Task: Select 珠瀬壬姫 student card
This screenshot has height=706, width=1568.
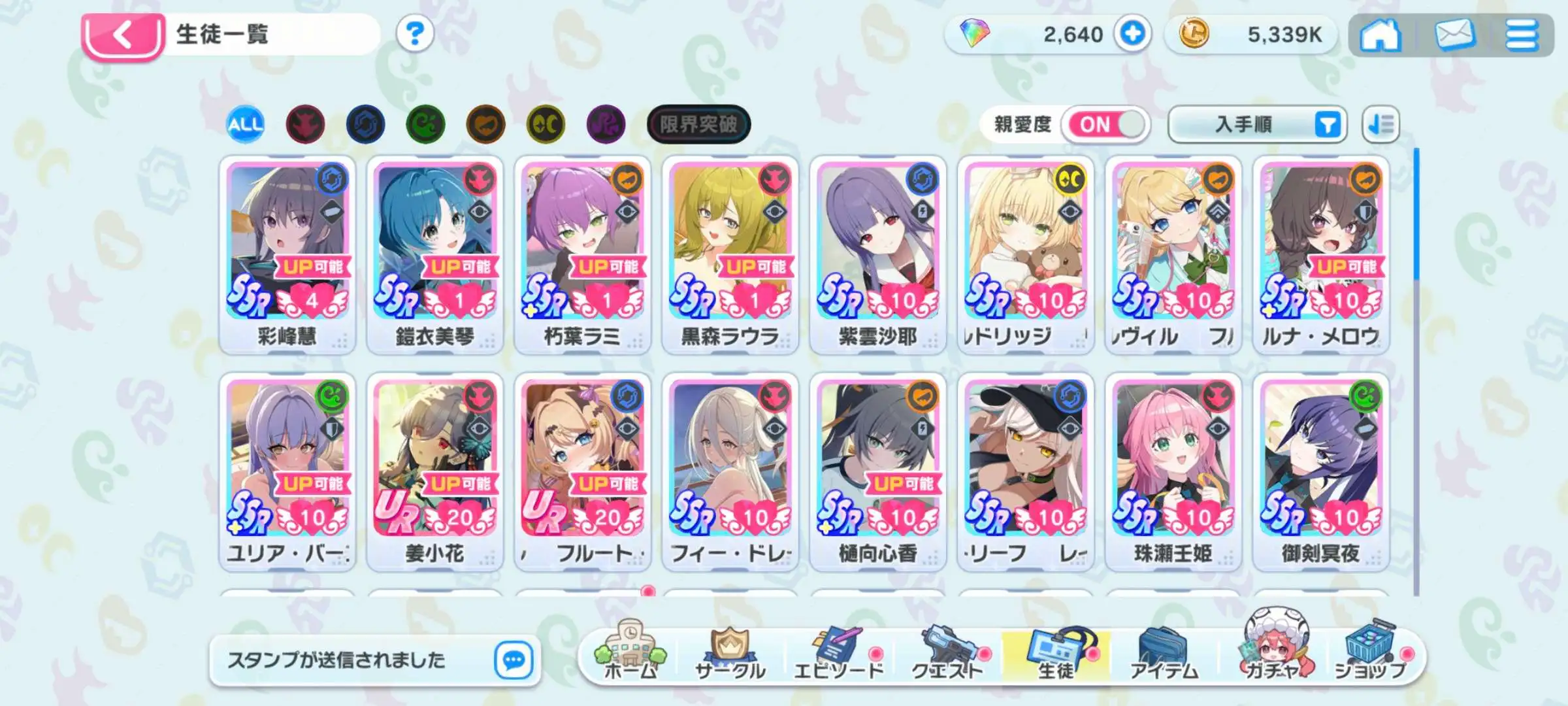Action: (x=1173, y=471)
